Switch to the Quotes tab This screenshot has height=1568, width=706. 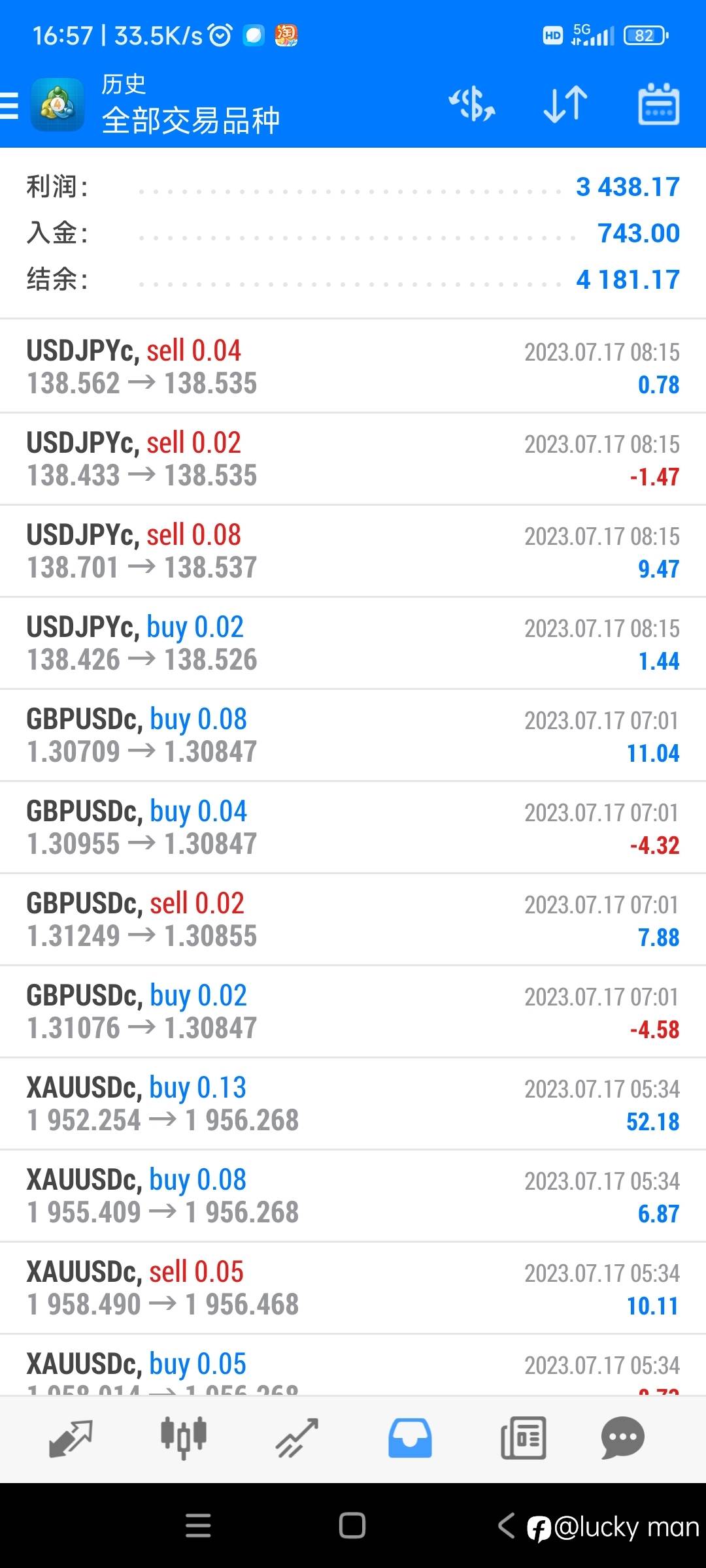click(71, 1439)
